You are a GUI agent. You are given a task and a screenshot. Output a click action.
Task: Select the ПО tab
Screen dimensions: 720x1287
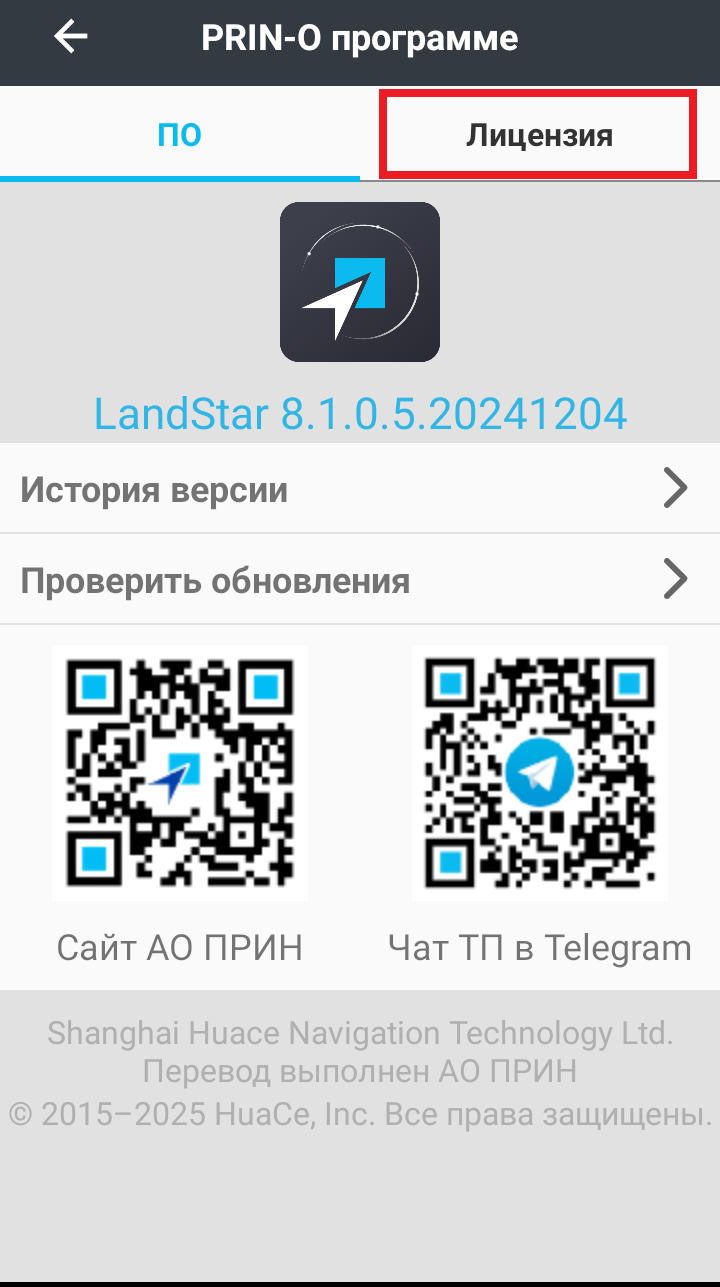[x=180, y=135]
